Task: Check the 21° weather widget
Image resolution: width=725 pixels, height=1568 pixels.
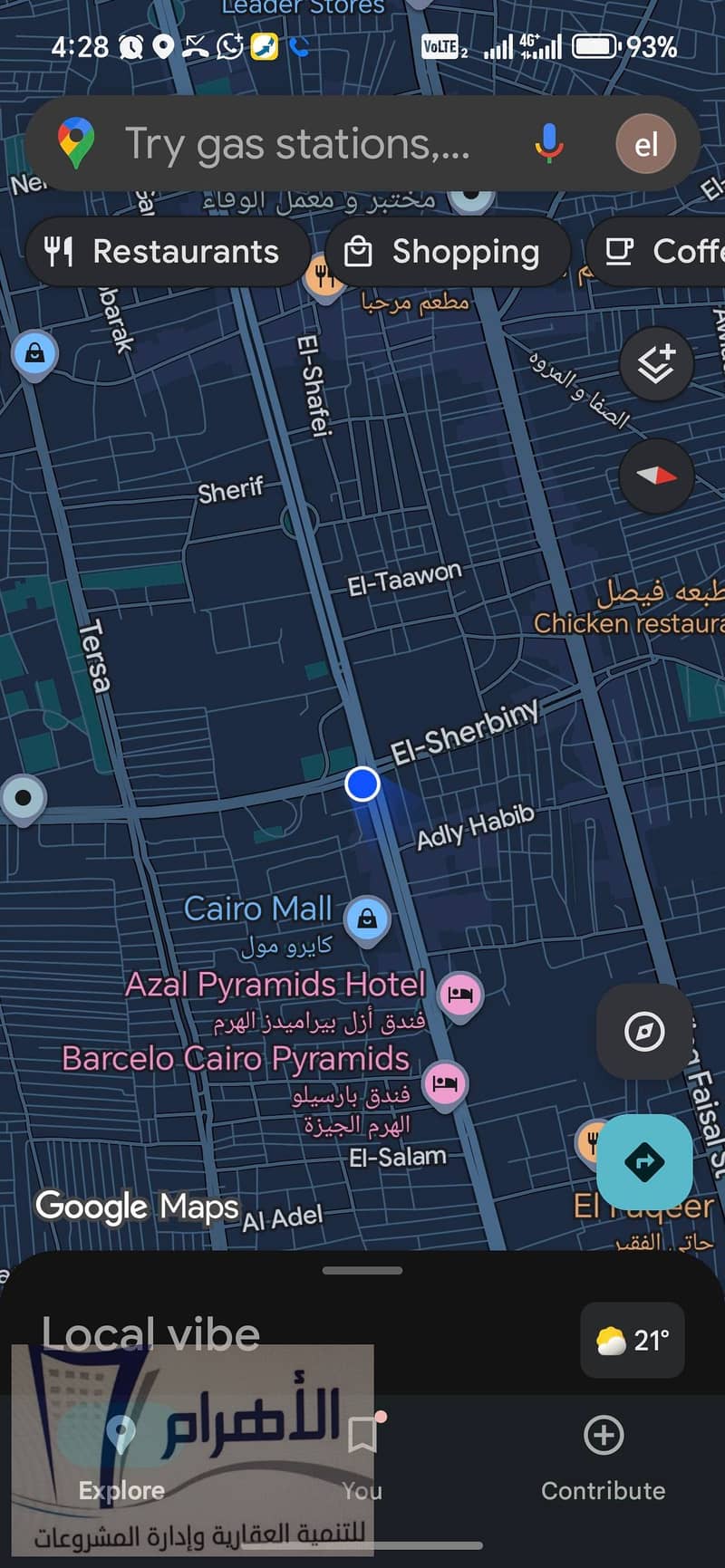Action: pyautogui.click(x=633, y=1340)
